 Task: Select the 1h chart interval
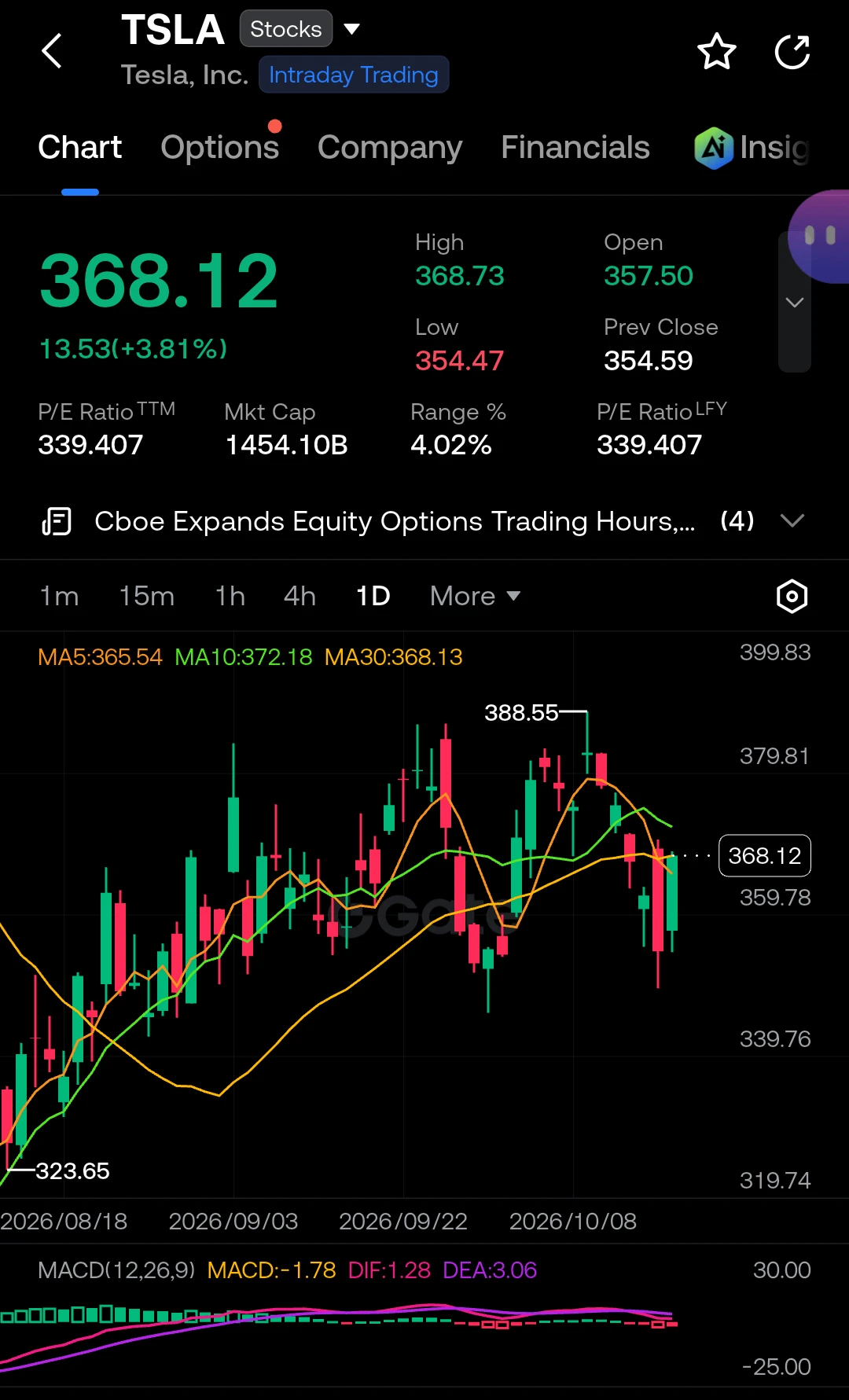230,596
